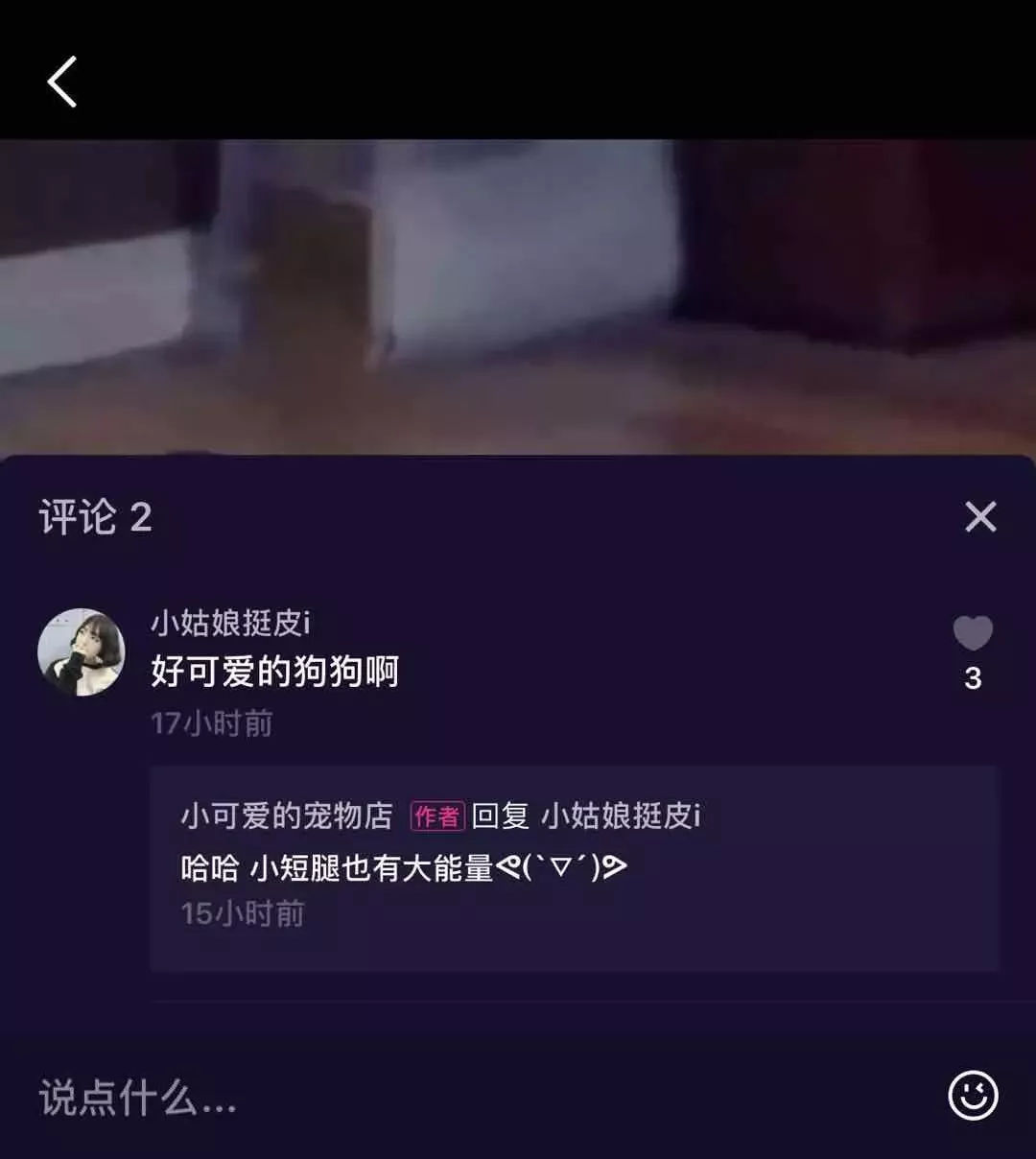Open 小可爱的宠物店 author profile from reply

tap(287, 816)
